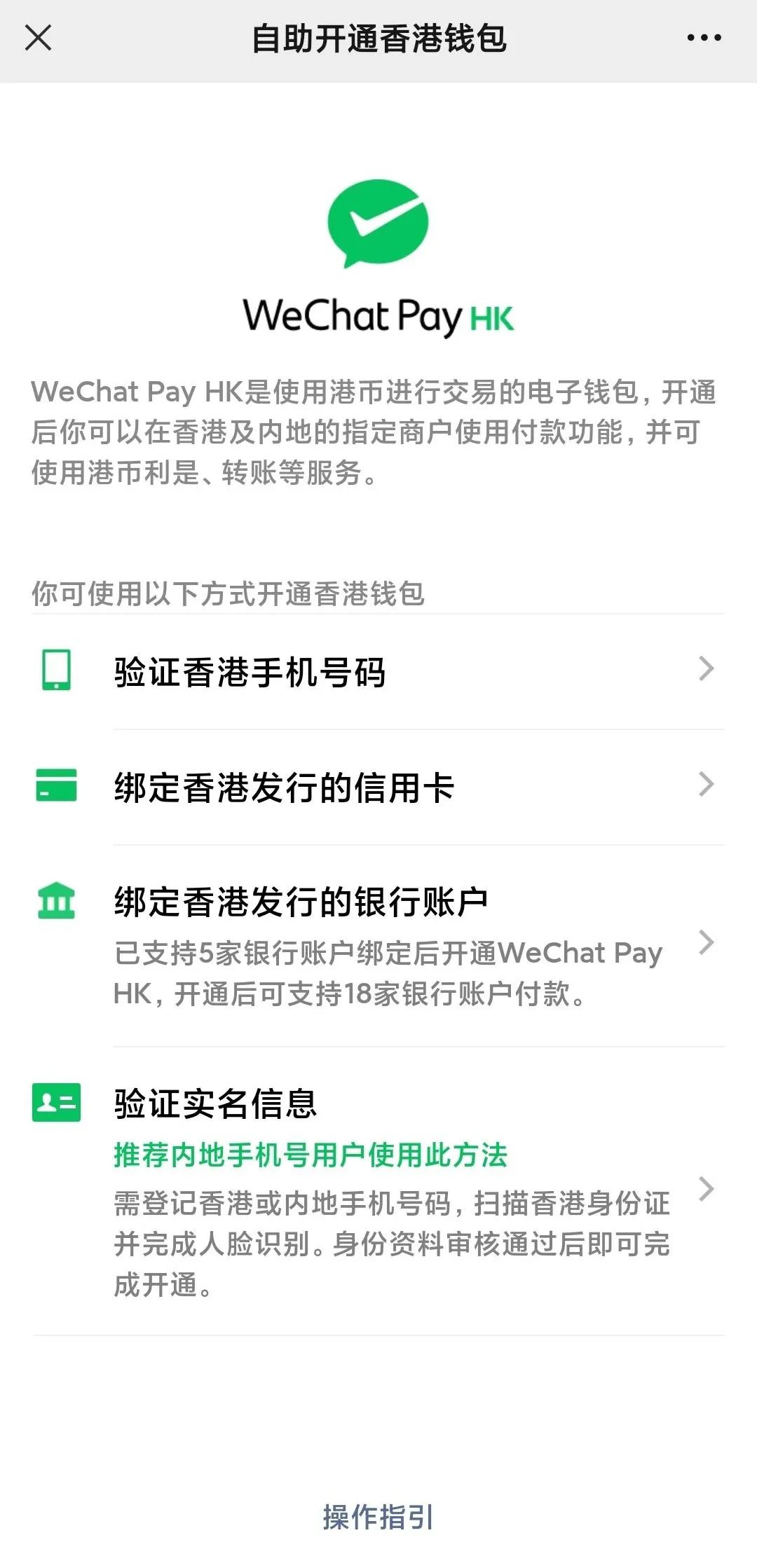
Task: Open the 操作指引 link
Action: click(x=378, y=1517)
